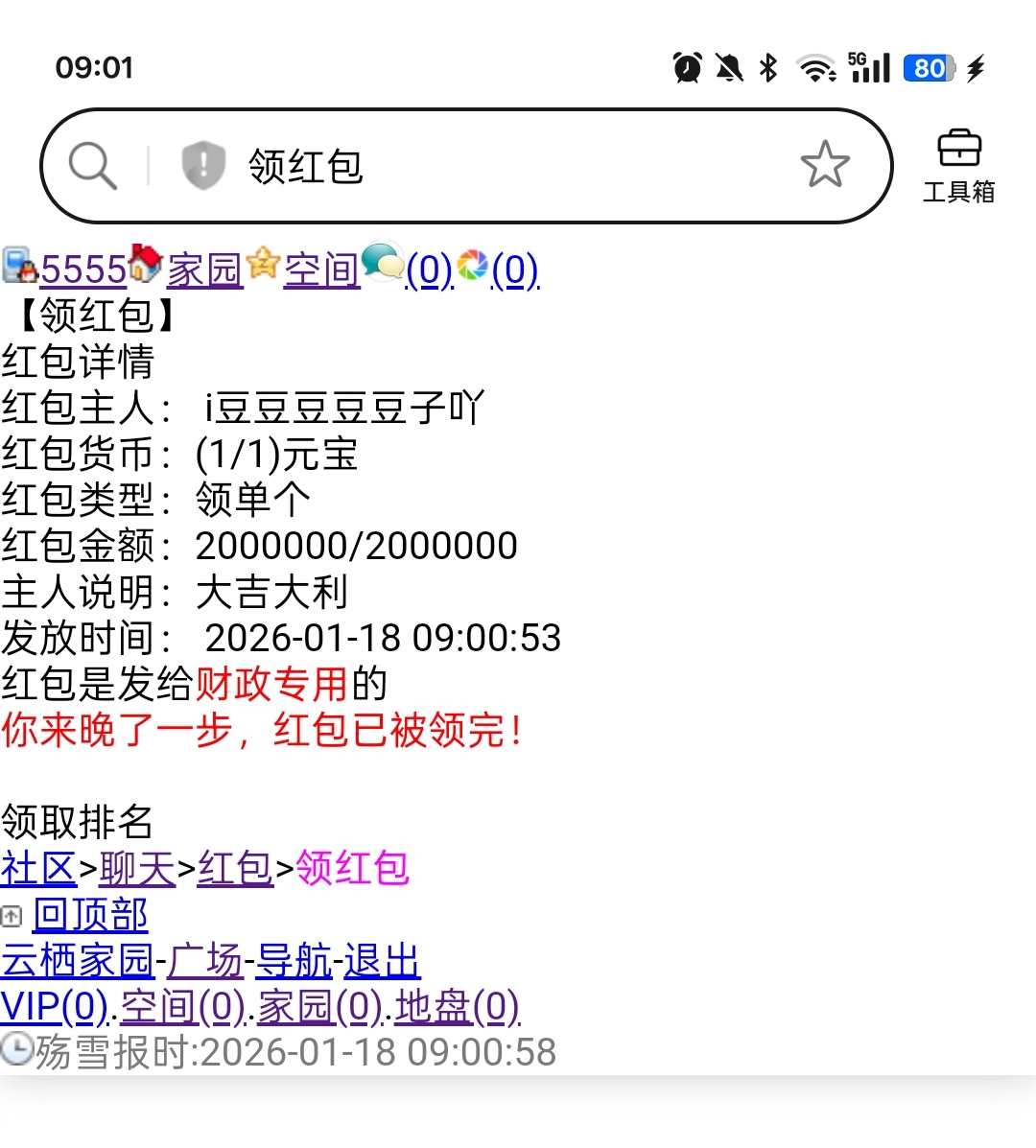Screen dimensions: 1036x1148
Task: Go to 社区 in the breadcrumb
Action: (38, 869)
